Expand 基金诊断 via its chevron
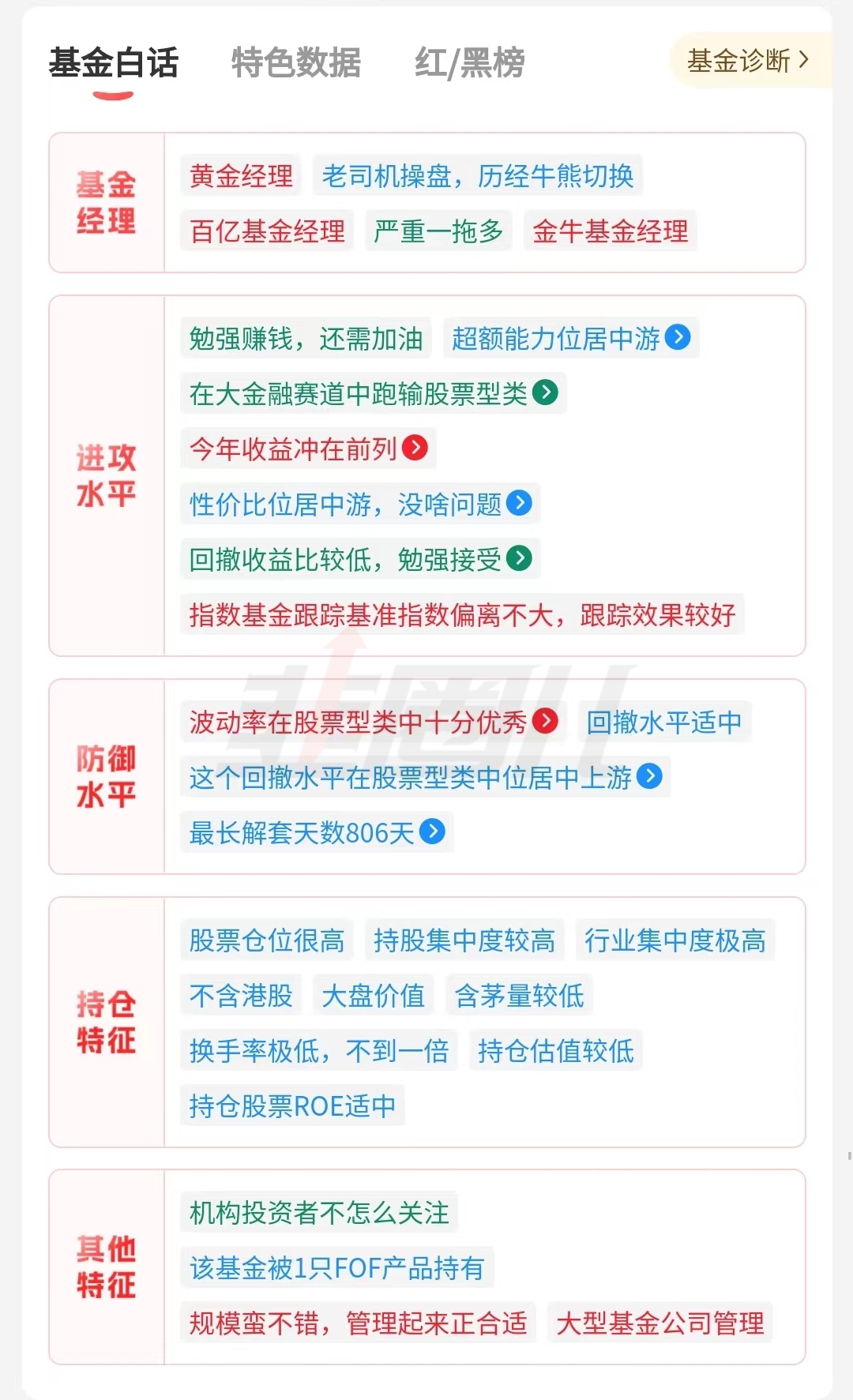Image resolution: width=853 pixels, height=1400 pixels. (805, 60)
